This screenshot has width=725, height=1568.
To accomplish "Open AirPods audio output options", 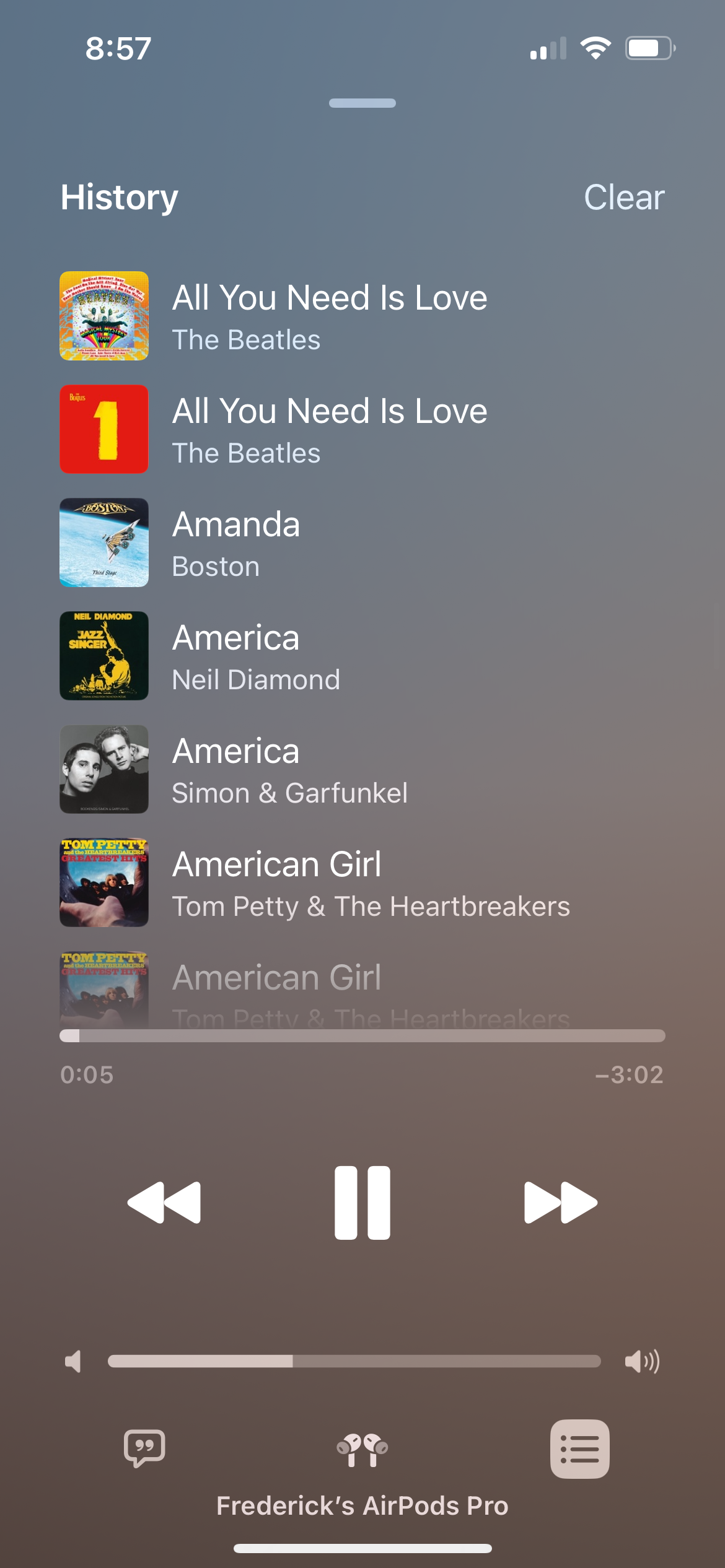I will pyautogui.click(x=362, y=1449).
